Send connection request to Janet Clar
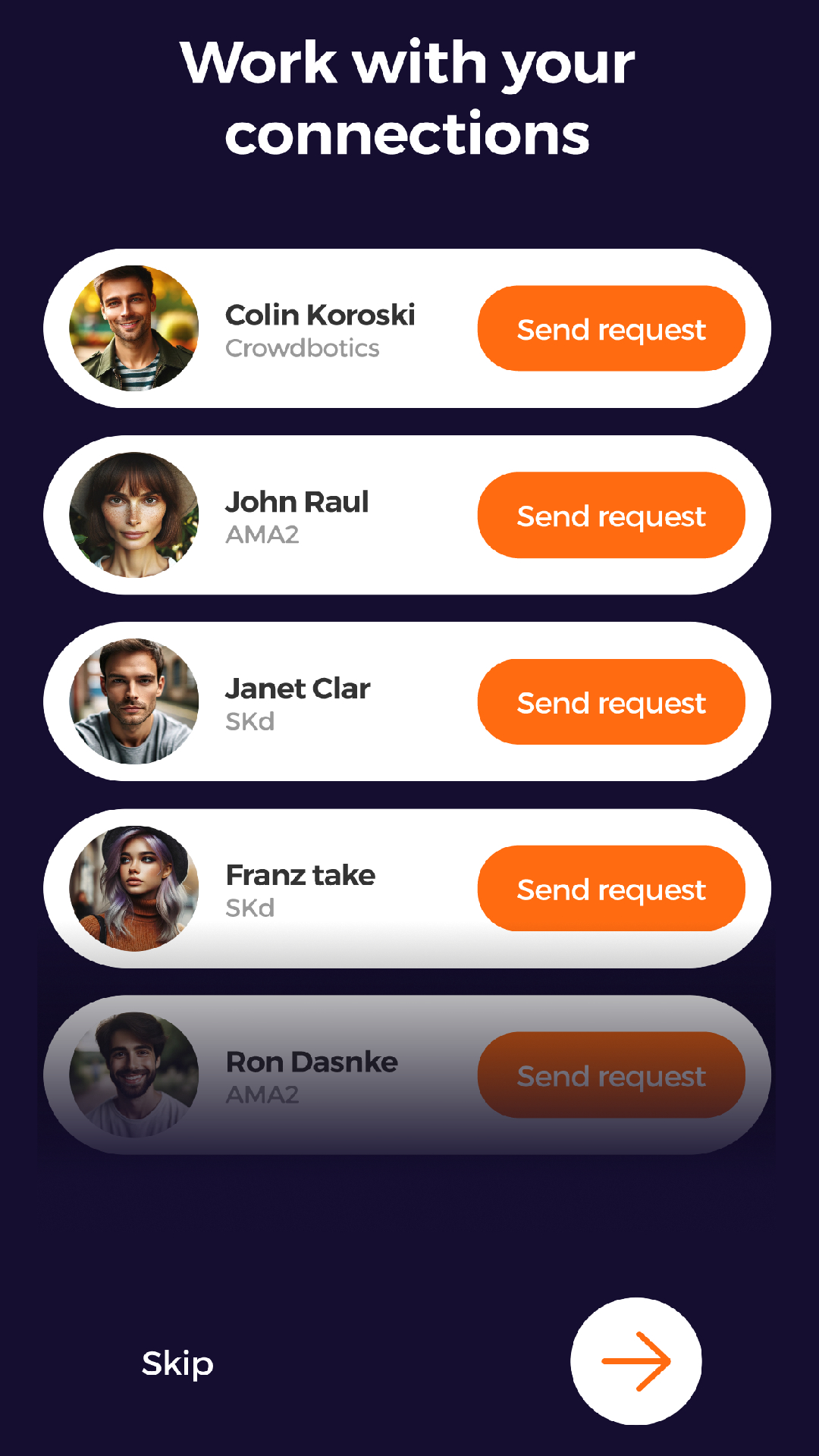 [611, 701]
